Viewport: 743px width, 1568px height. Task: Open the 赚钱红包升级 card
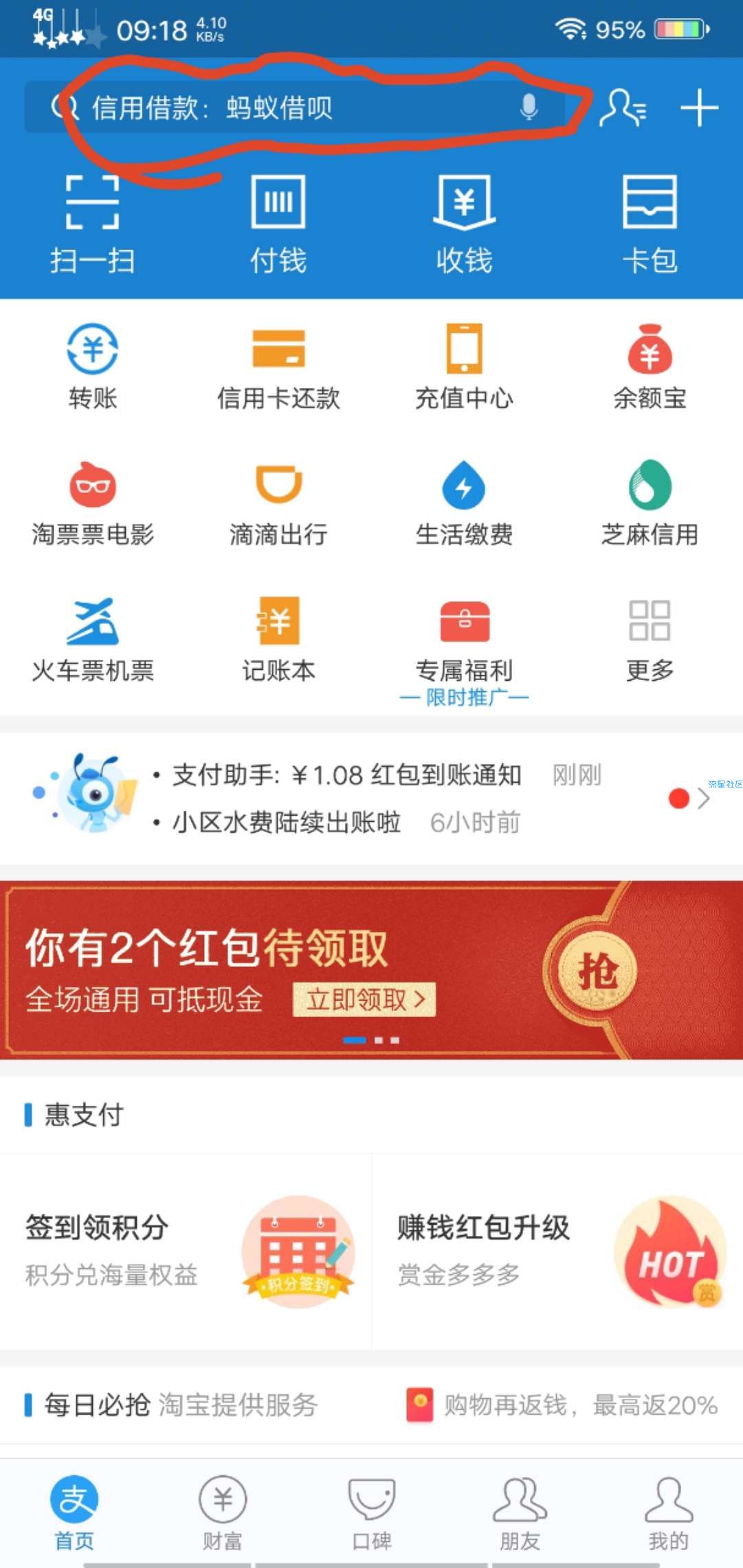(557, 1251)
